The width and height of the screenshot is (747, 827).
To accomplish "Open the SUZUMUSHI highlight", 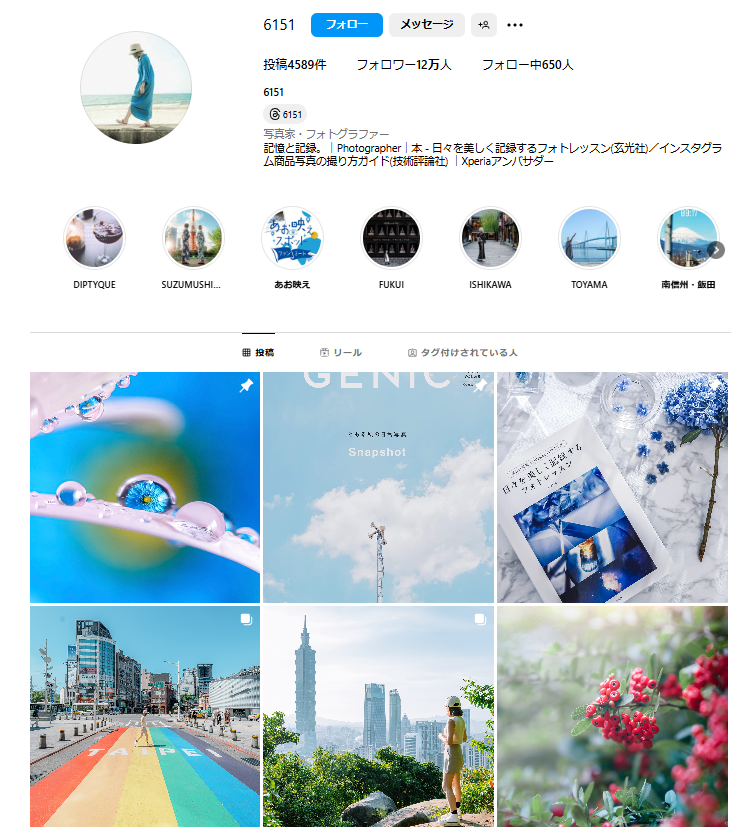I will (193, 239).
